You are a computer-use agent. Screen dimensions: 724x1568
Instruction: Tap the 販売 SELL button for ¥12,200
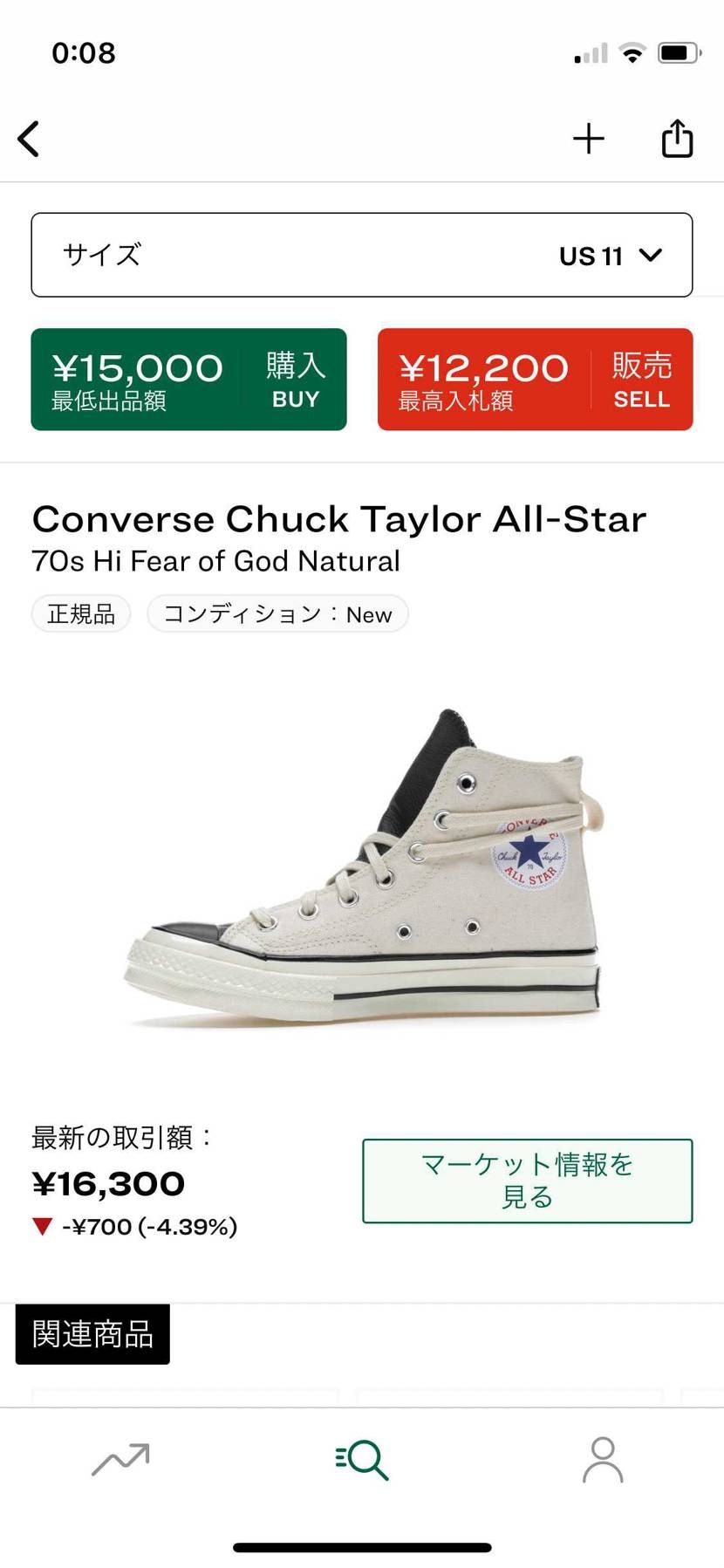click(x=533, y=379)
